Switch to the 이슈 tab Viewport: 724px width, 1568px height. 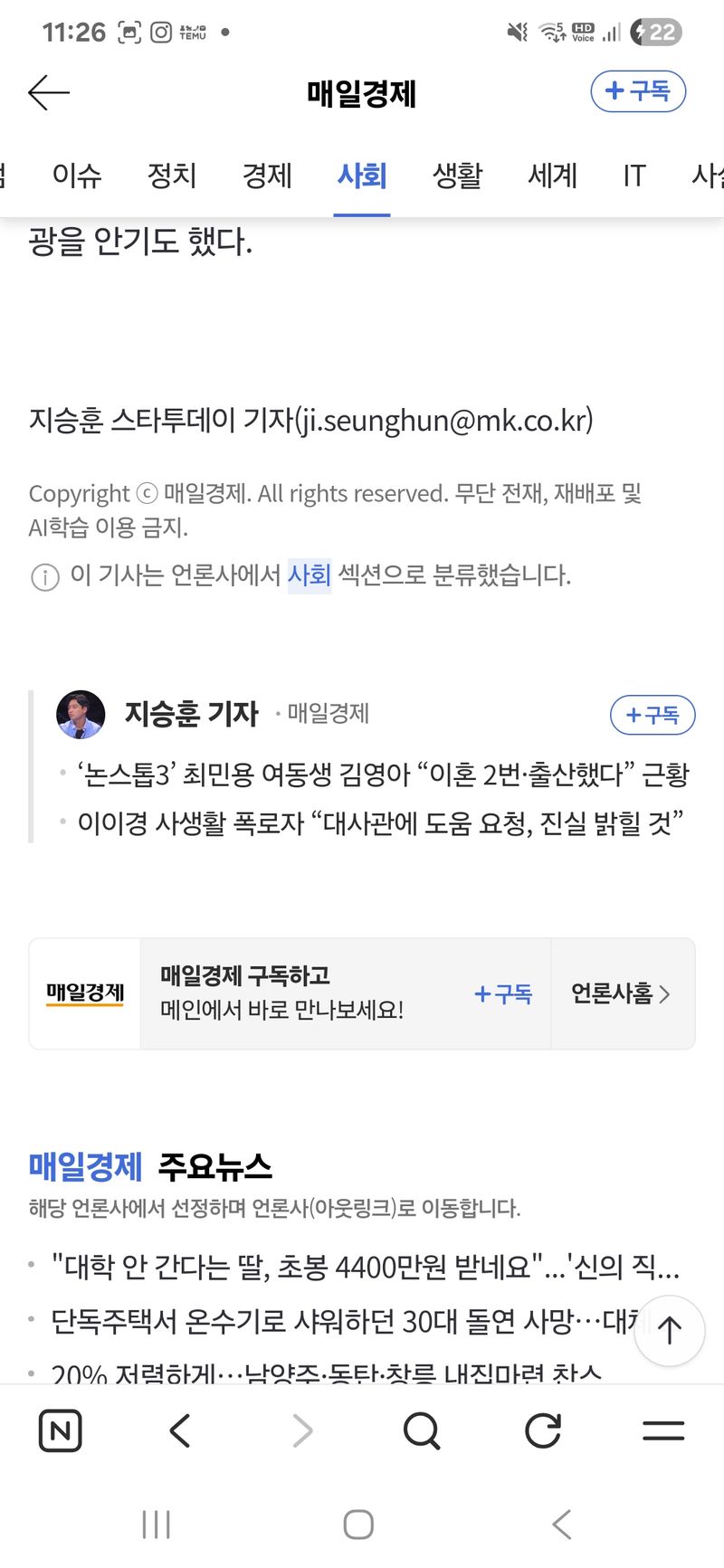click(77, 175)
